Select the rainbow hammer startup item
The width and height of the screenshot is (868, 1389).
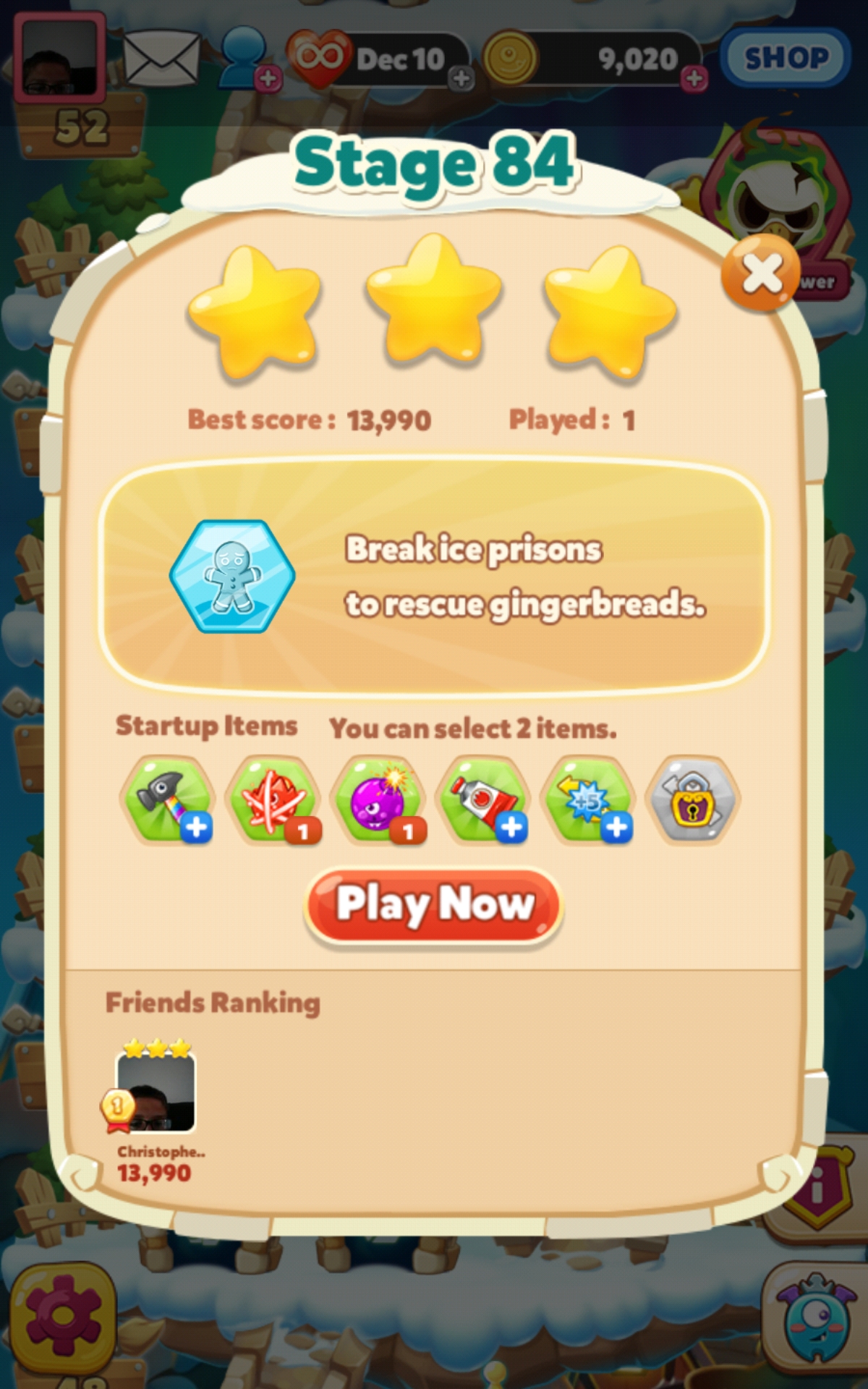[x=167, y=800]
